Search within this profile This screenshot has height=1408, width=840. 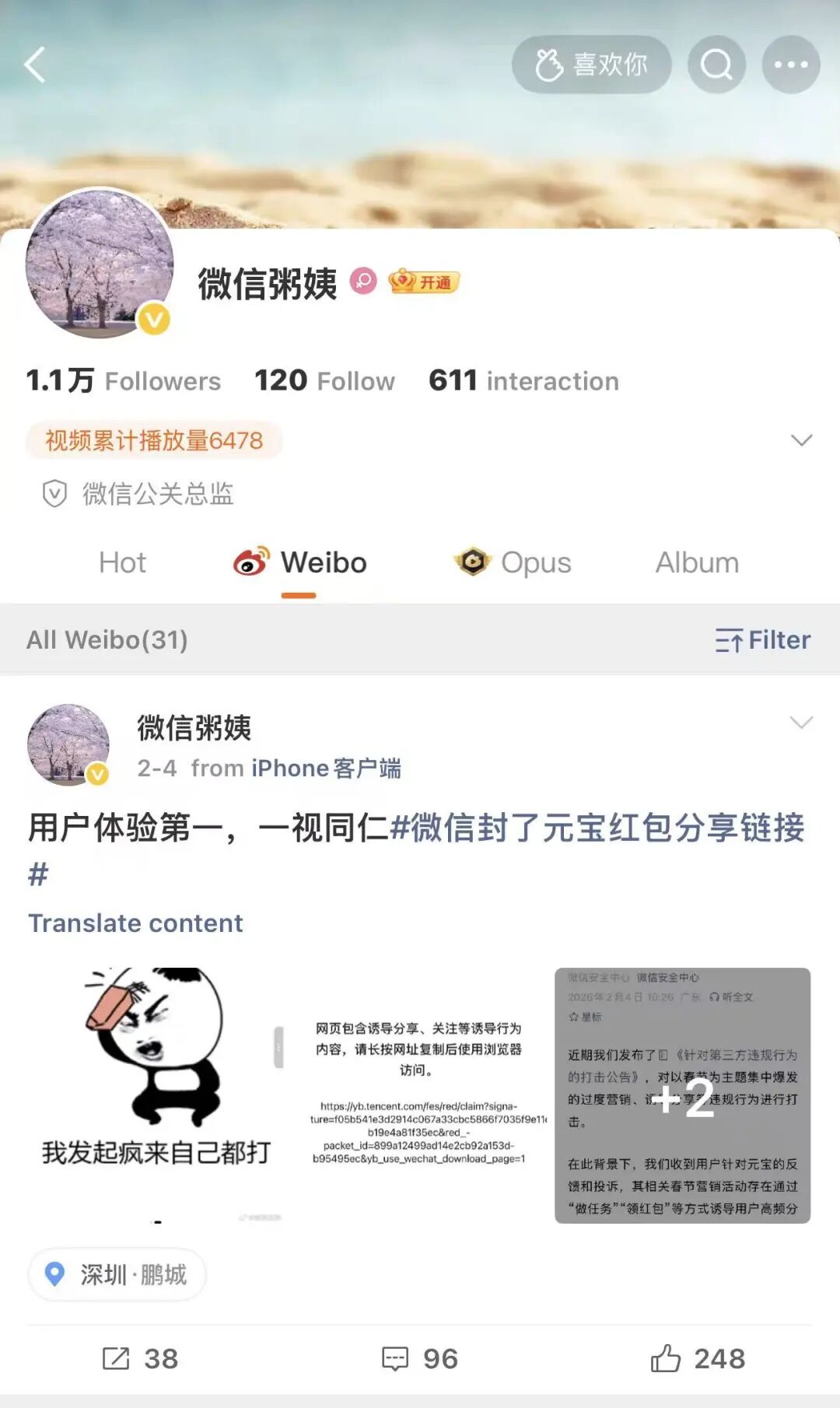coord(716,65)
